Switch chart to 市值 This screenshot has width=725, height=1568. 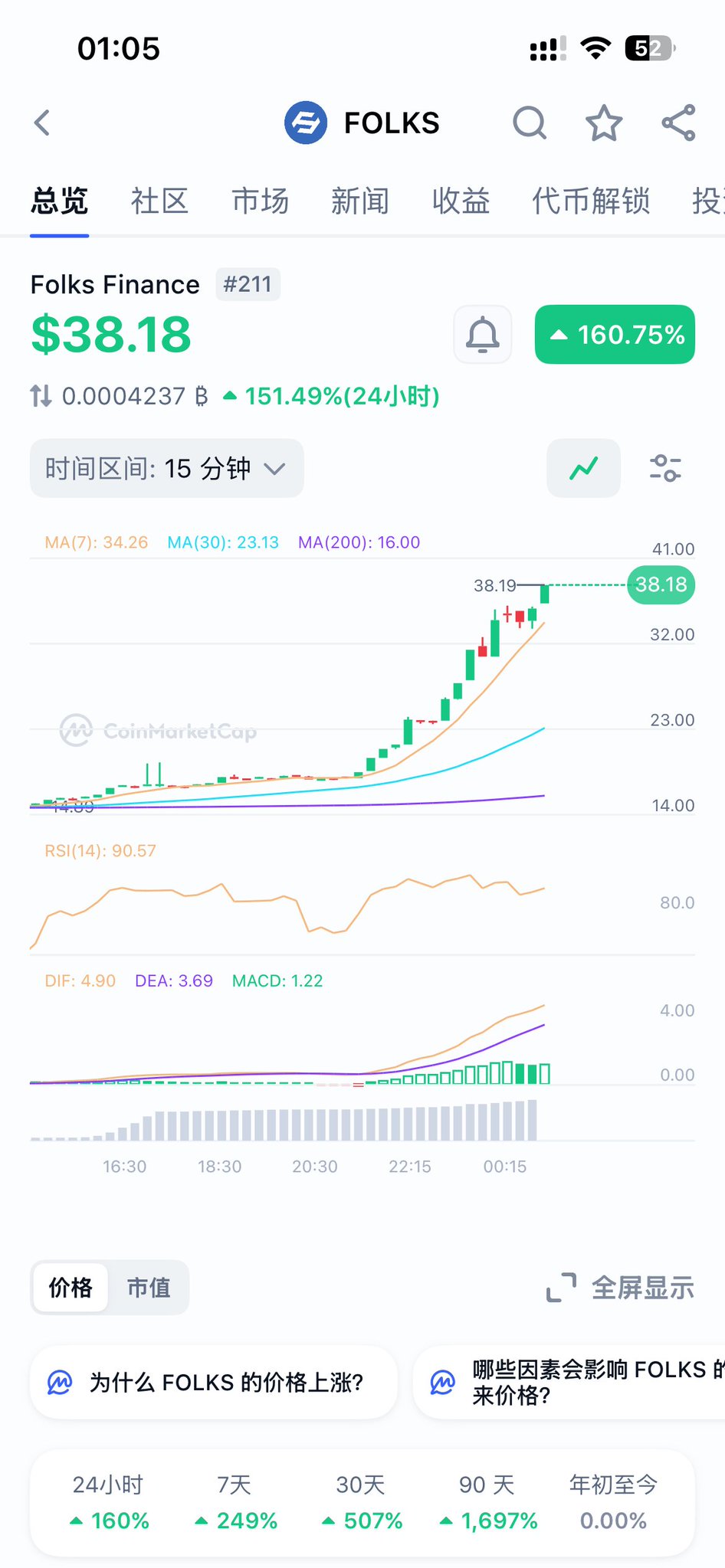(x=149, y=1288)
